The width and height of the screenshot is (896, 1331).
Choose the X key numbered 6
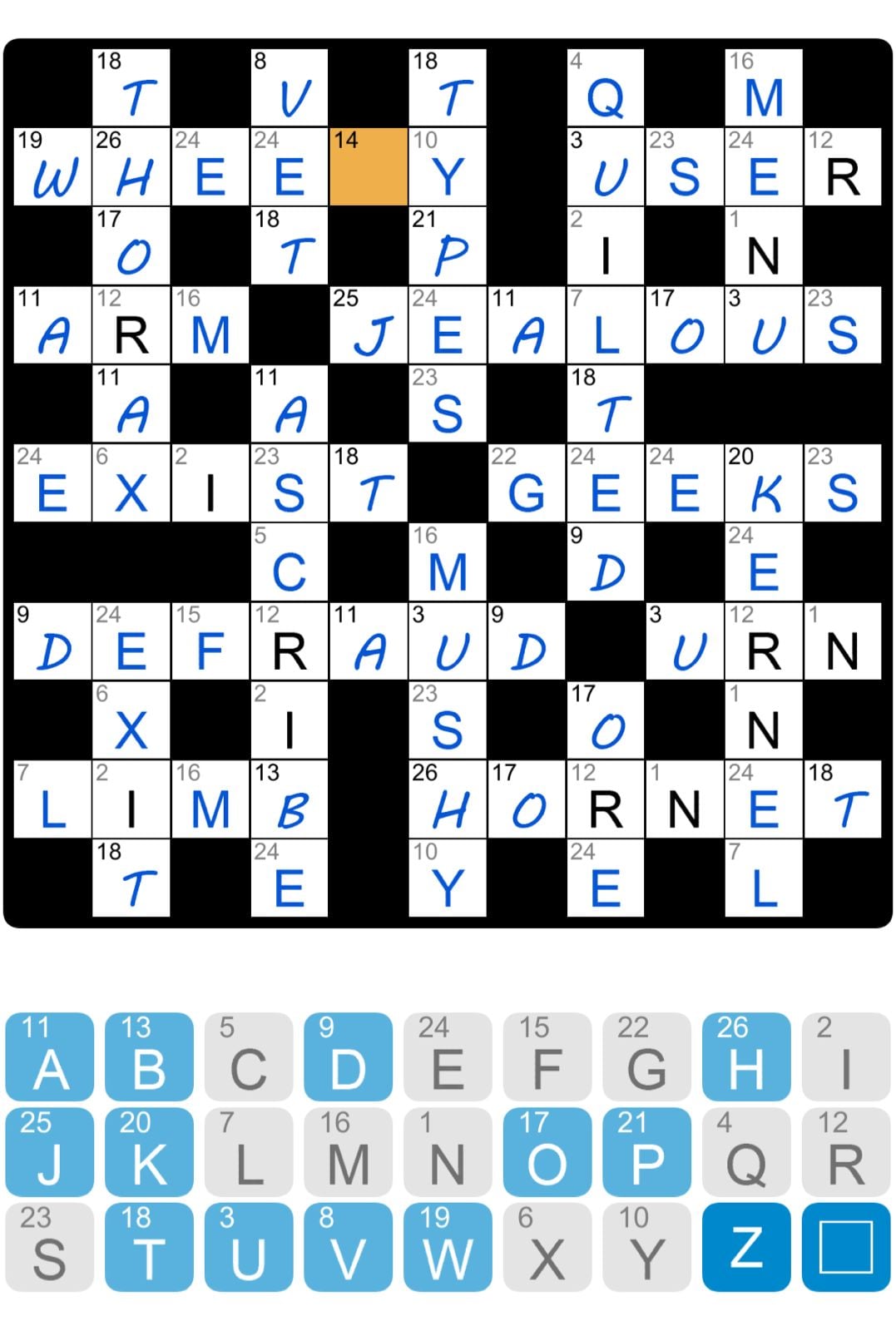coord(547,1246)
